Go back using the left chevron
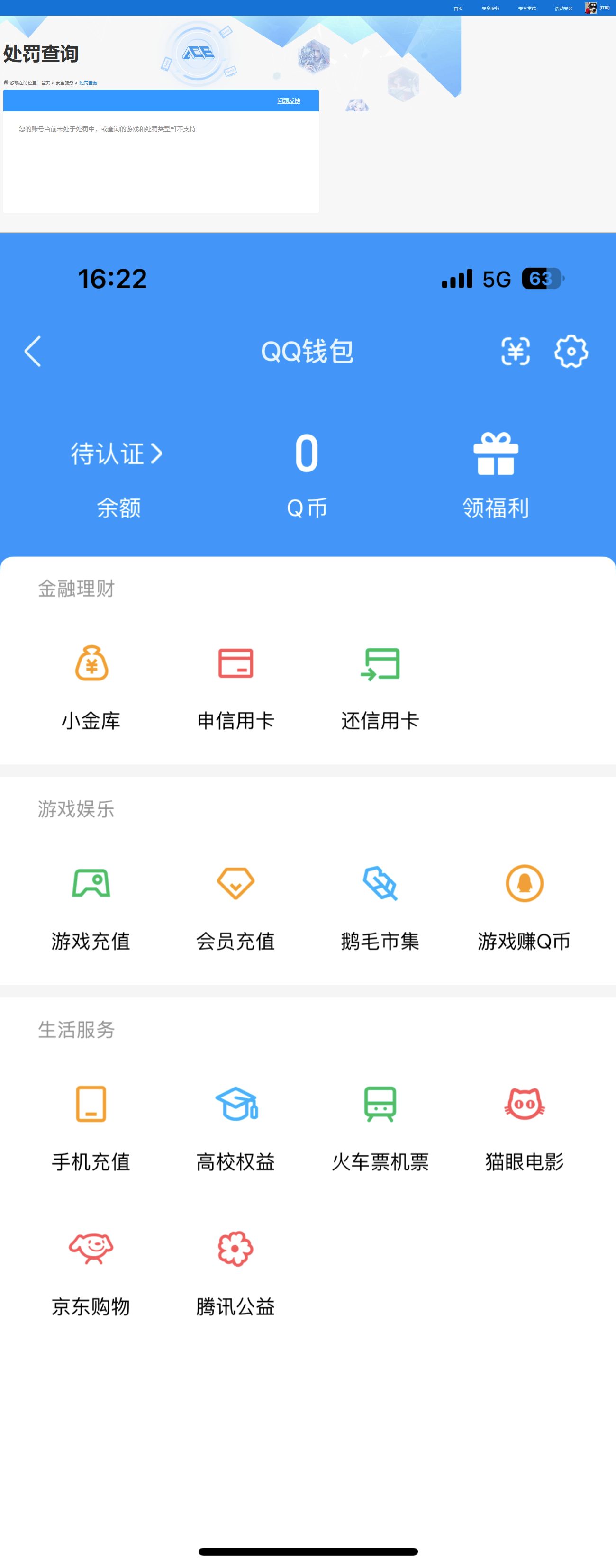 point(32,352)
